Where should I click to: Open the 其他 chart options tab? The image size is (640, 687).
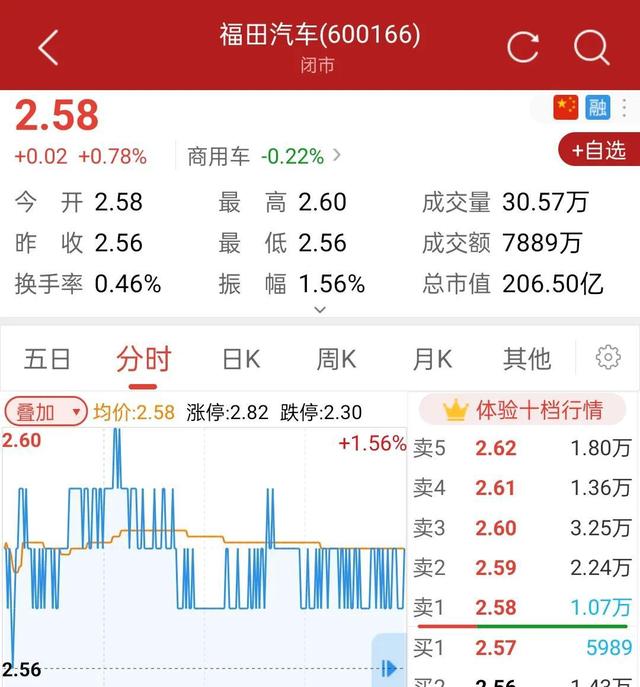[x=527, y=358]
